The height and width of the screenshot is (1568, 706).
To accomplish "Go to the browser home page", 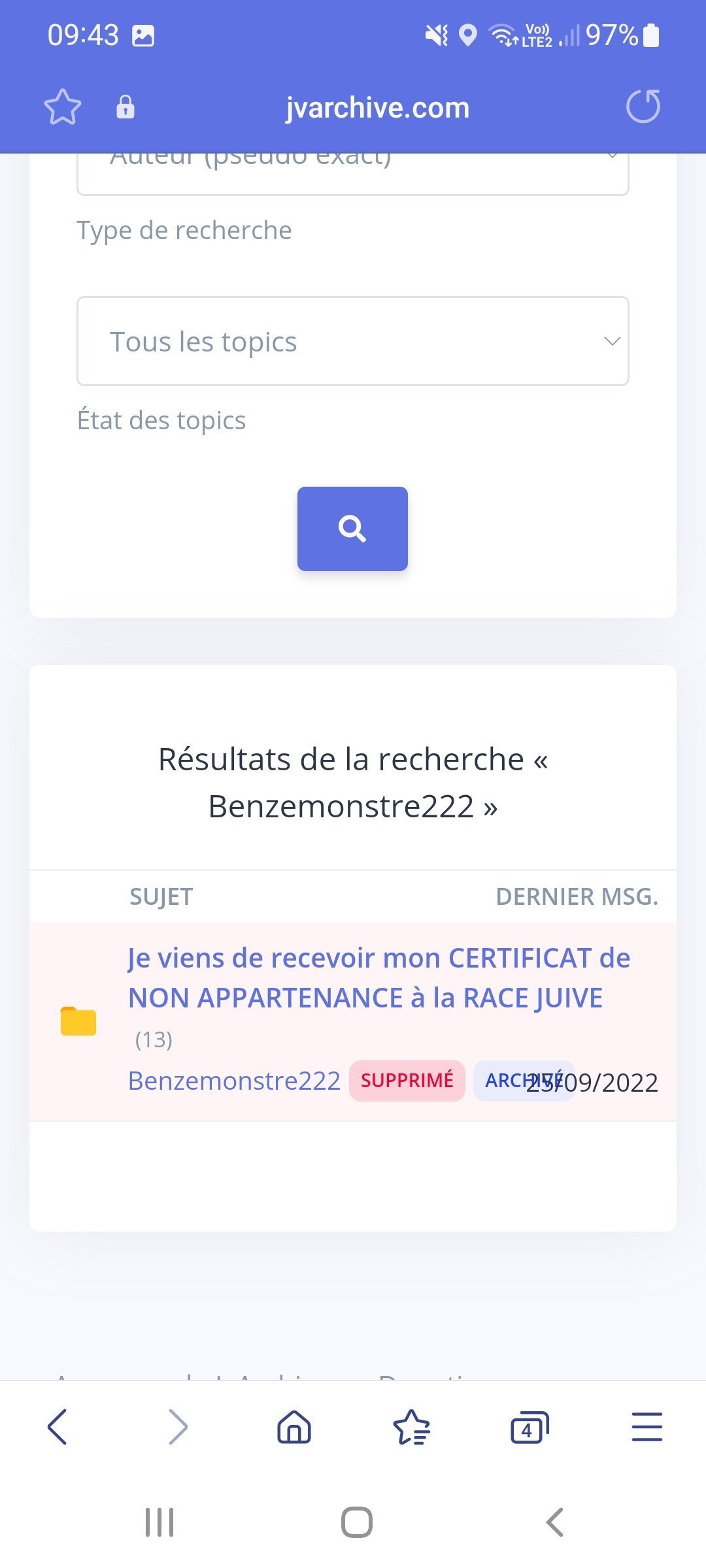I will click(294, 1427).
